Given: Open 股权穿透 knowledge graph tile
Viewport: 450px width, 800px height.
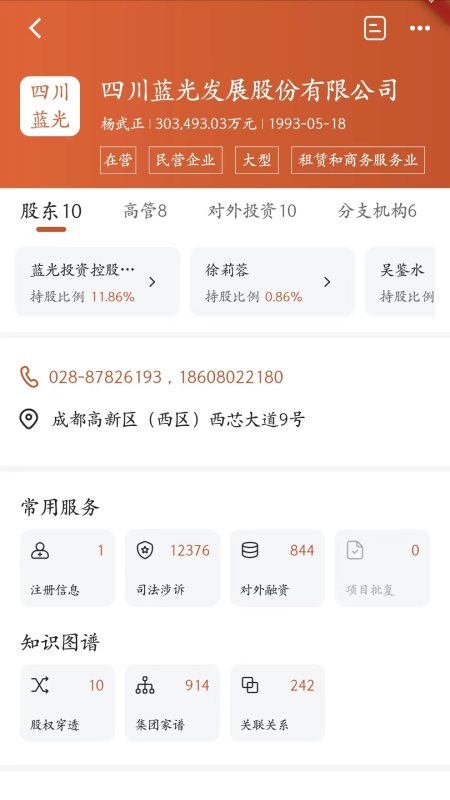Looking at the screenshot, I should pyautogui.click(x=67, y=703).
